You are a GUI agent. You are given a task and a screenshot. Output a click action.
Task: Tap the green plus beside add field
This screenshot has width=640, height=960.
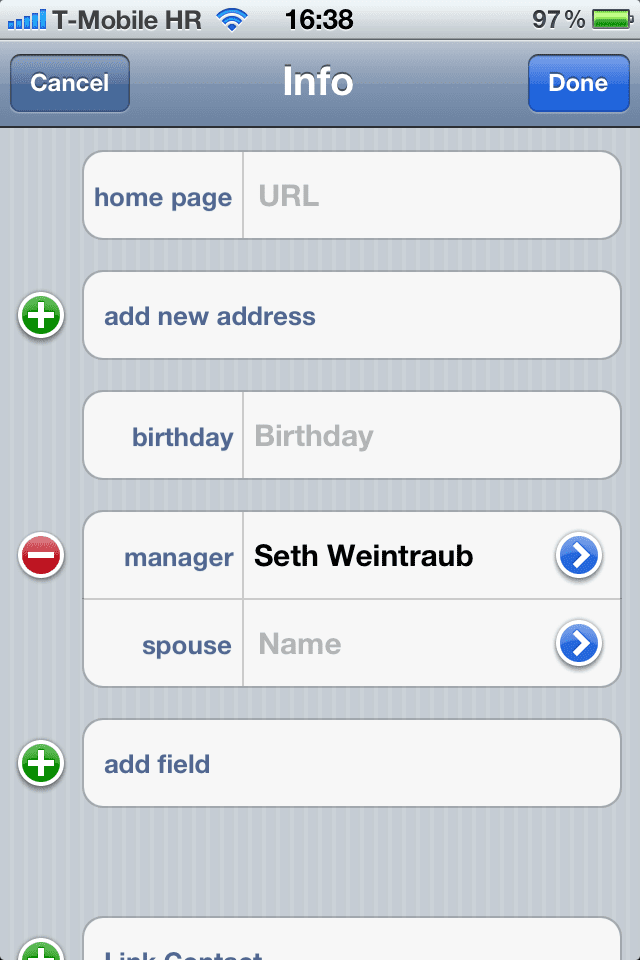click(41, 764)
